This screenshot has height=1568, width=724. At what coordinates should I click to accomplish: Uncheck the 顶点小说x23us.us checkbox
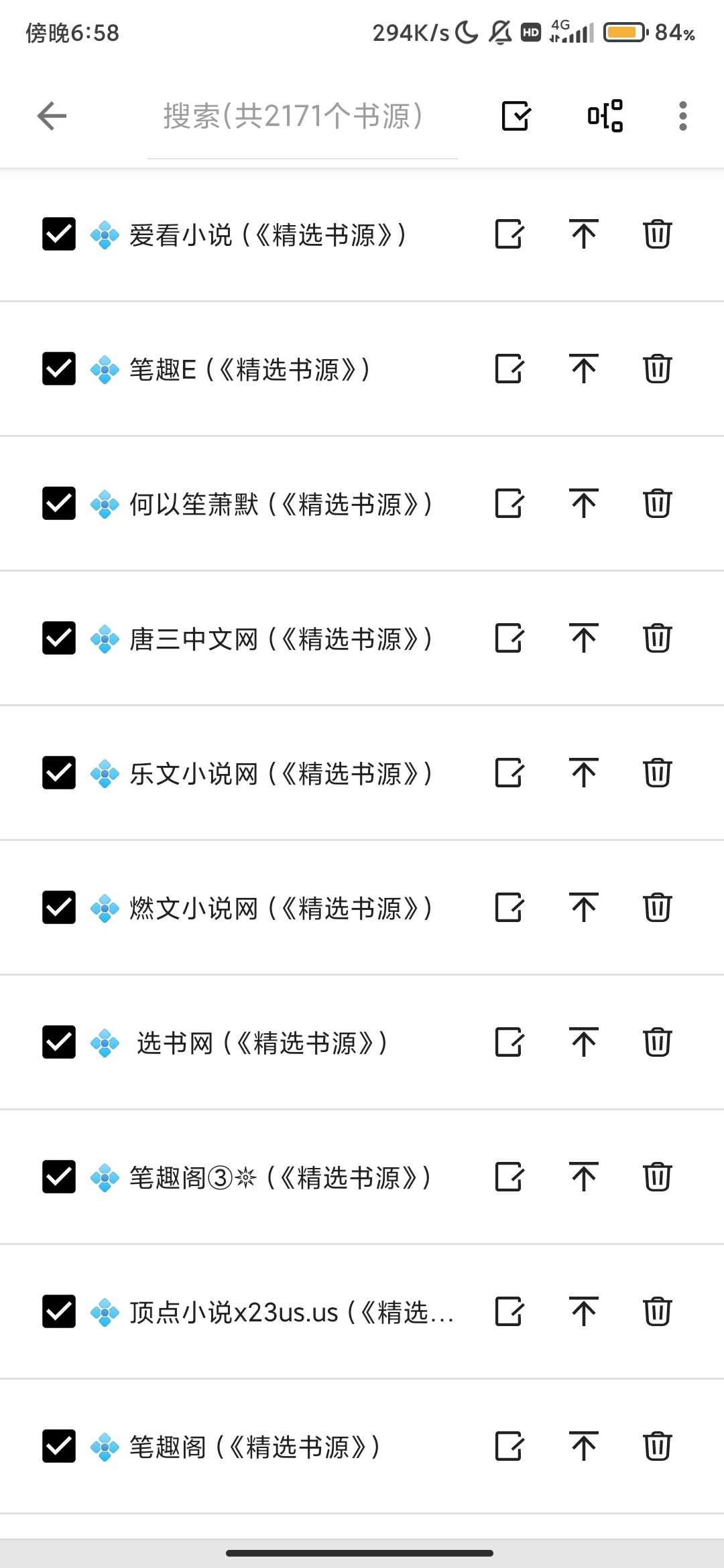tap(59, 1311)
